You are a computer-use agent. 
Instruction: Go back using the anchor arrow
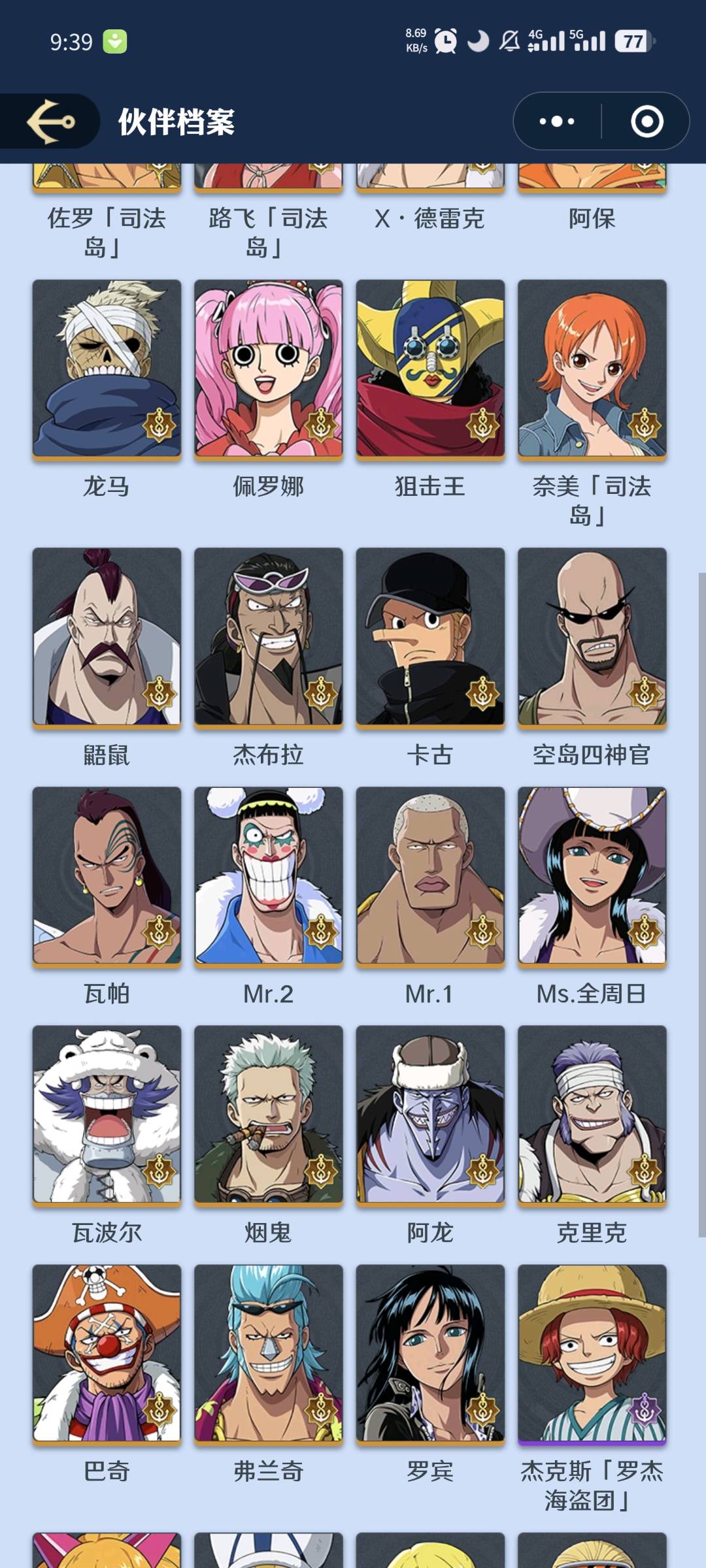(x=50, y=122)
